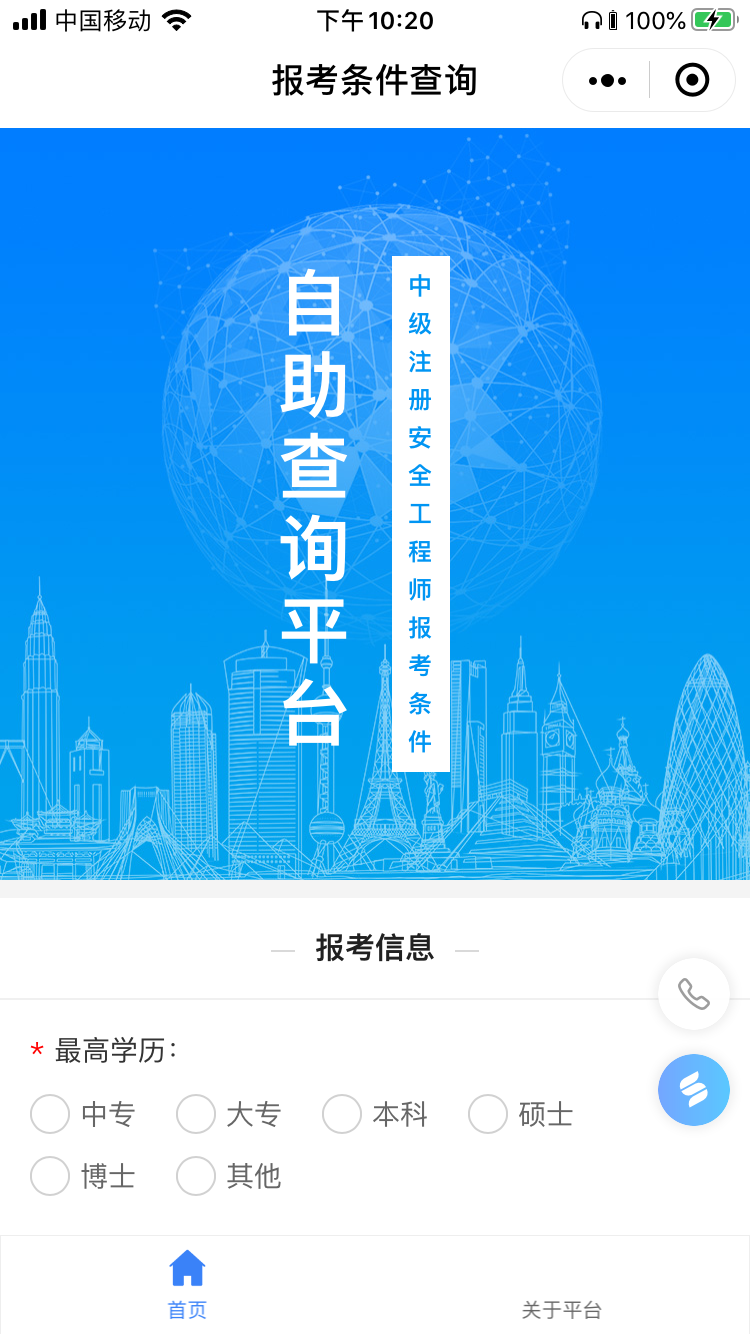Open the blue floating assistant button
Viewport: 750px width, 1334px height.
(693, 1090)
